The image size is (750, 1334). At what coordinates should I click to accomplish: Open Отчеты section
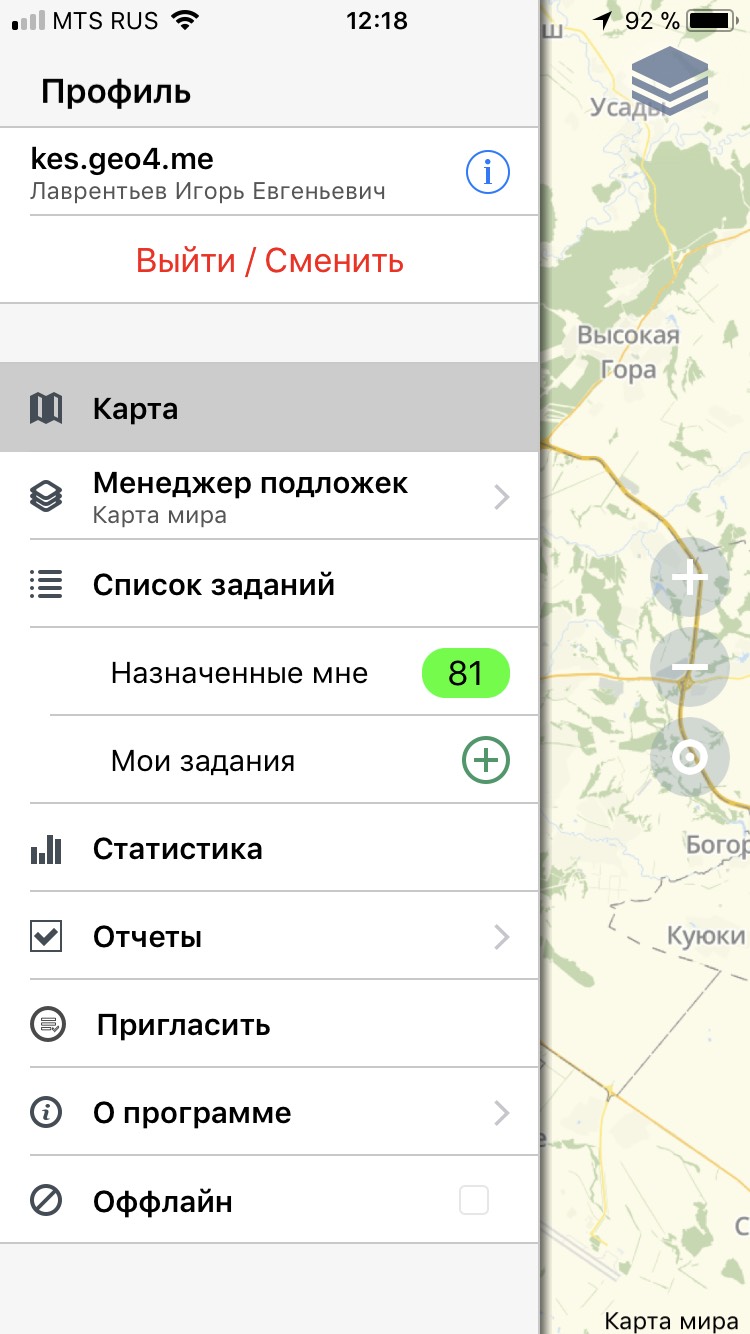coord(270,936)
